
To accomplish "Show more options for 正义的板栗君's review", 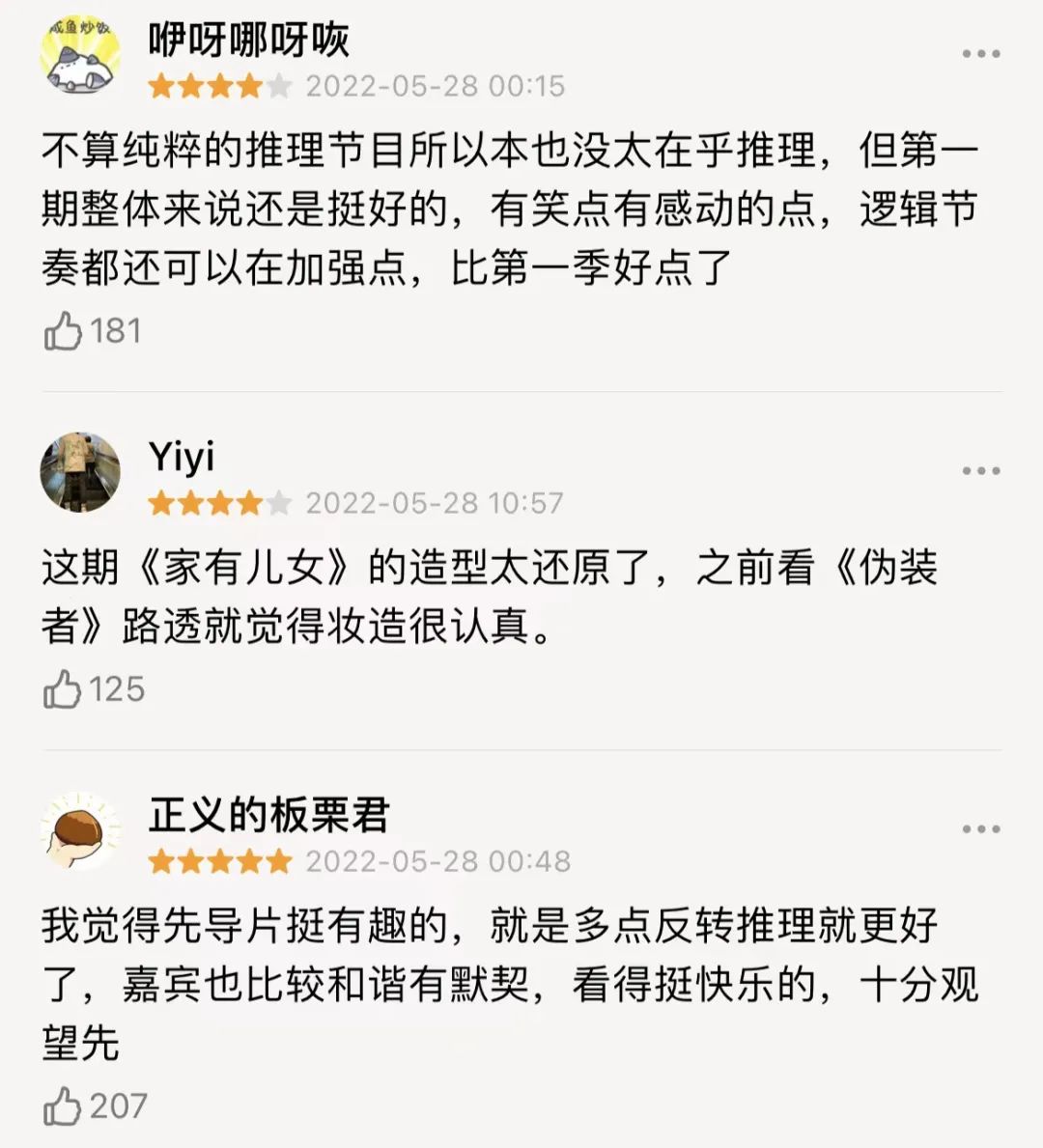I will (980, 829).
